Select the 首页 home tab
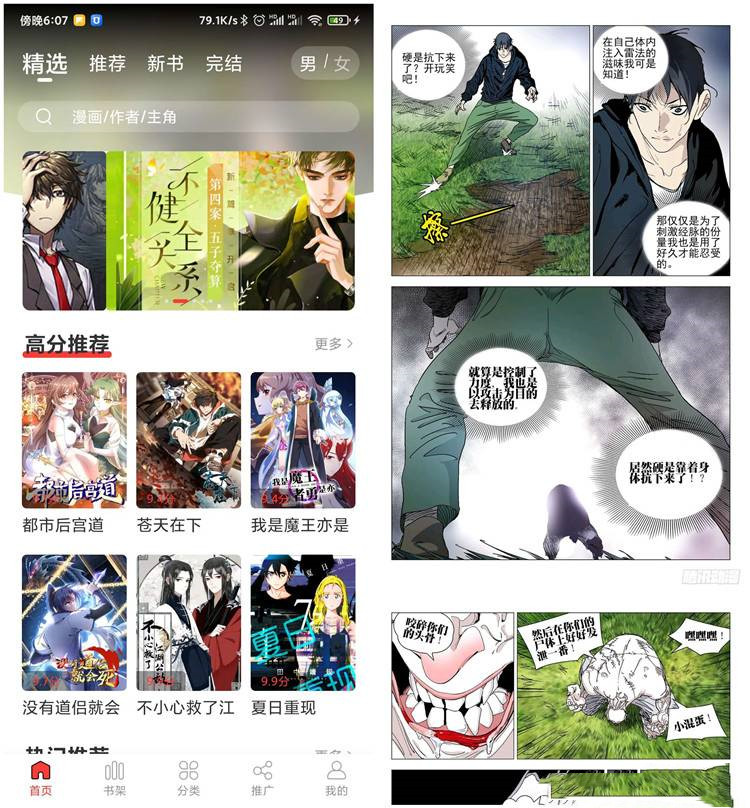Screen dimensions: 750x808 tap(40, 778)
